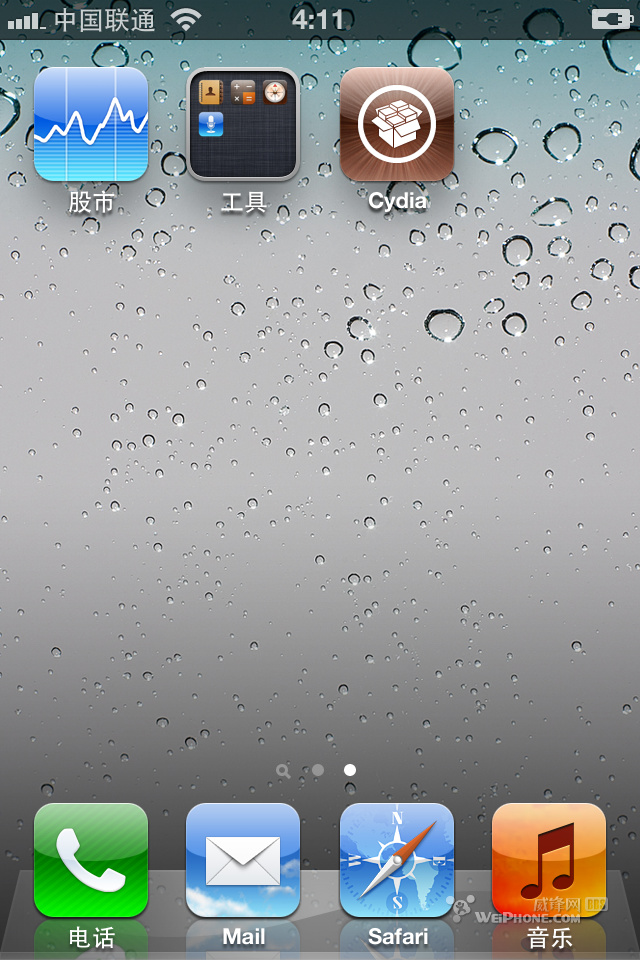Open the 电话 phone app
This screenshot has width=640, height=960.
click(91, 860)
